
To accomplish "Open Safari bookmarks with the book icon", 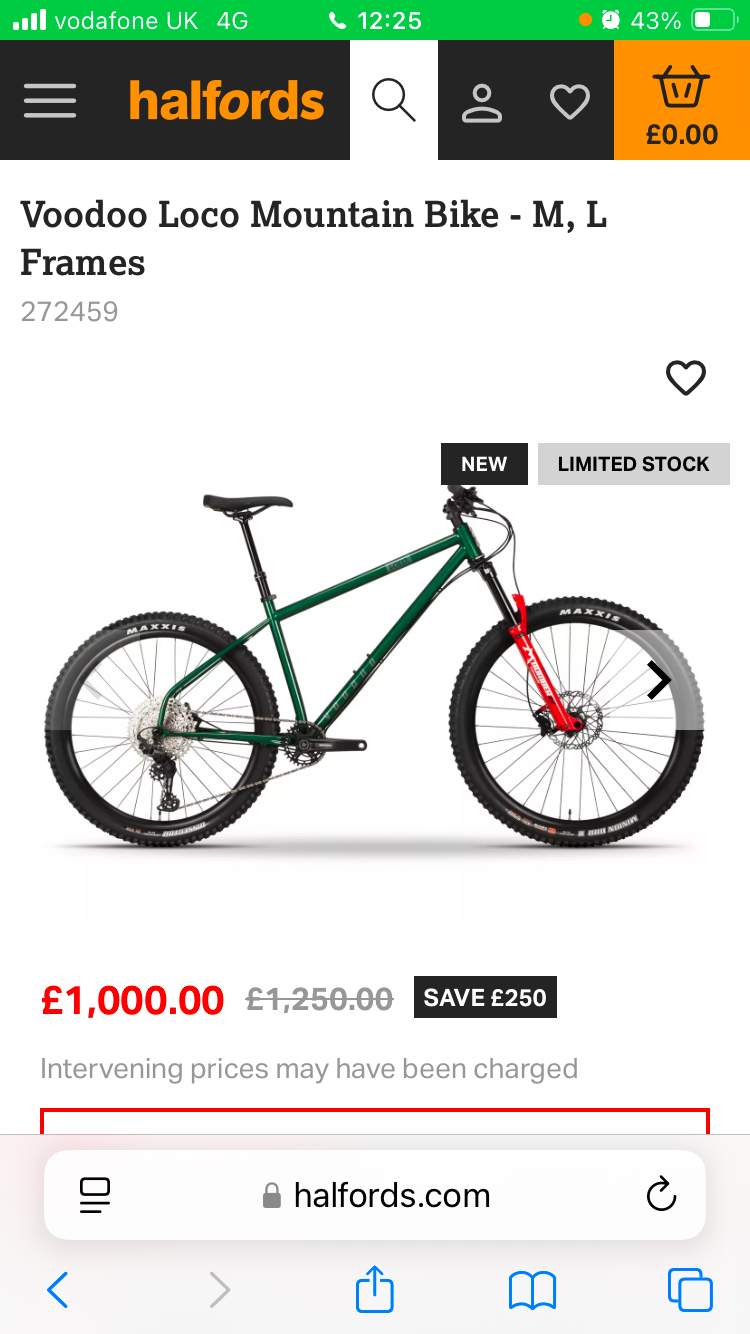I will coord(533,1290).
